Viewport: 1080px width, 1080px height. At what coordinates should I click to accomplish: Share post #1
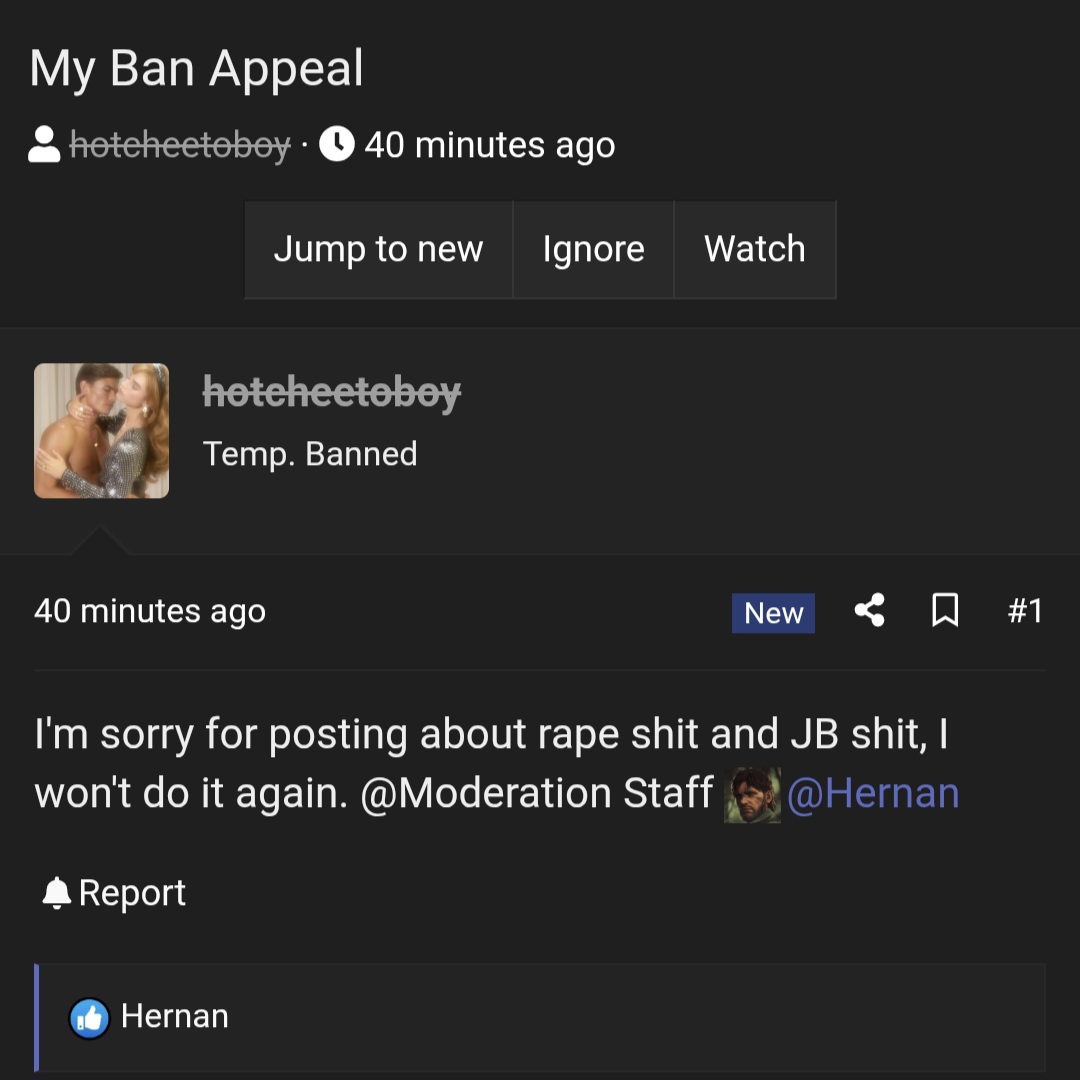tap(869, 610)
